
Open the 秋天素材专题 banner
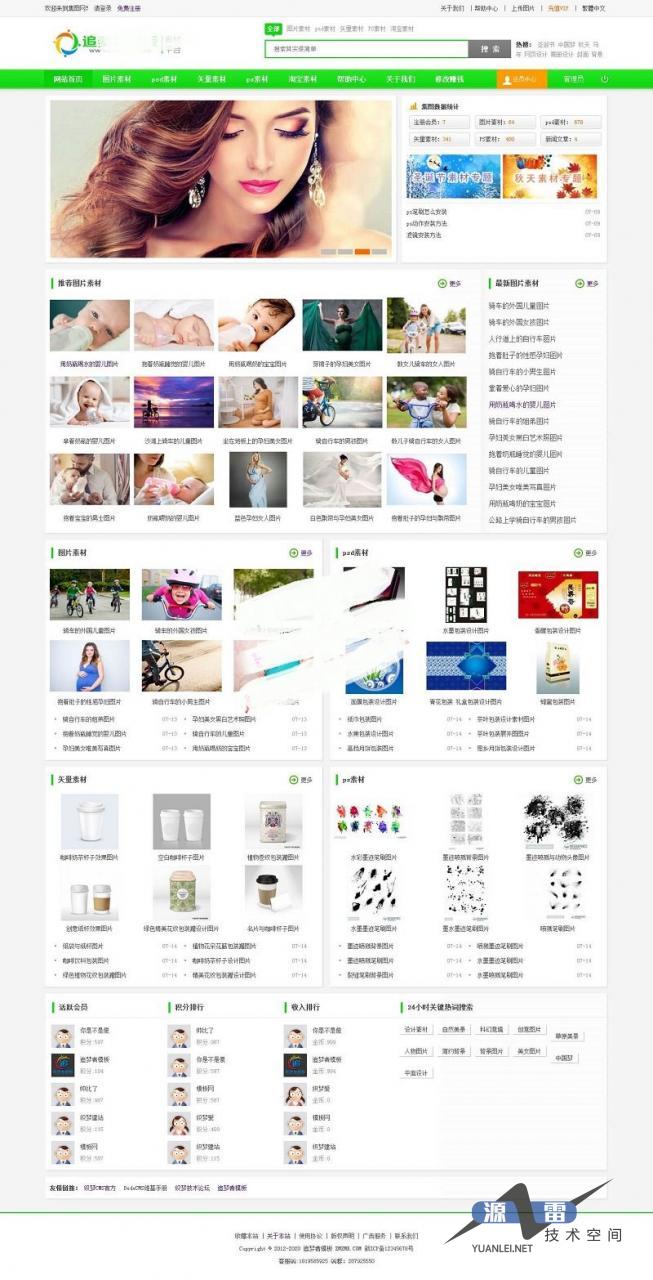550,176
